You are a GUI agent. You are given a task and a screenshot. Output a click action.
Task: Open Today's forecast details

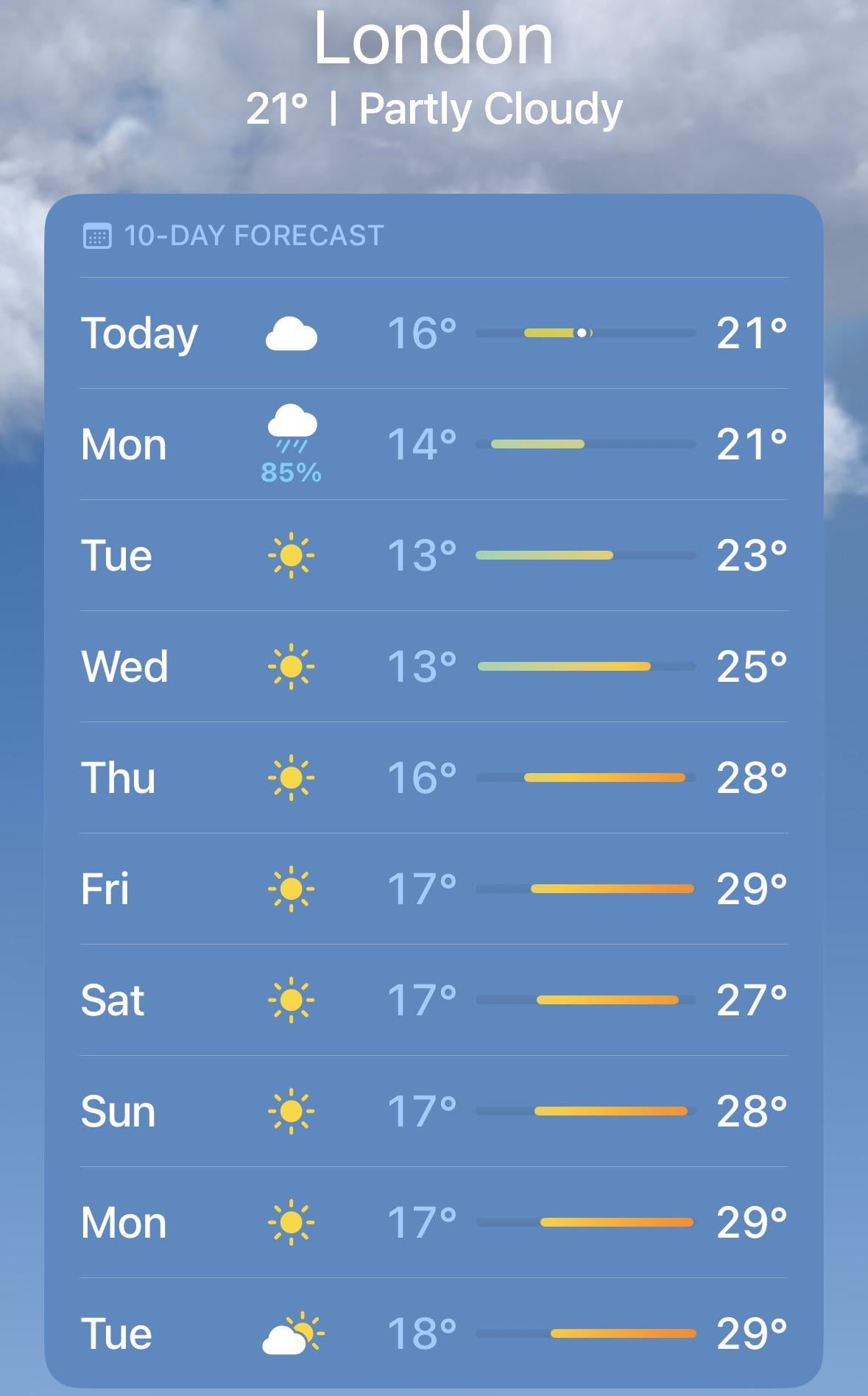click(434, 333)
